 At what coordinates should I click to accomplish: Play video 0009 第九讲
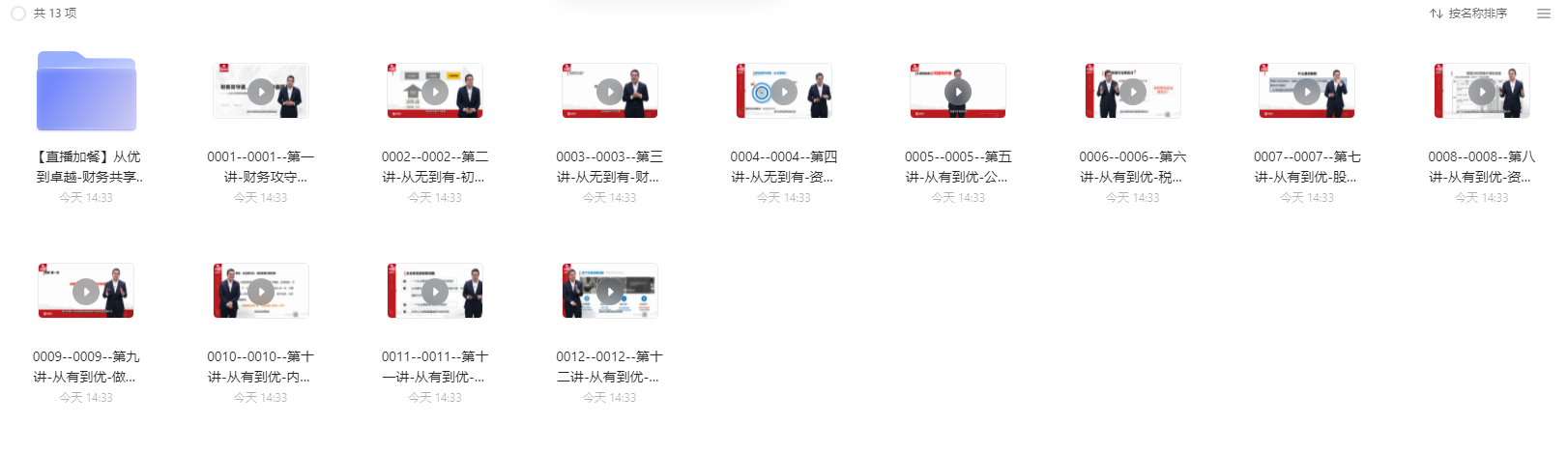pos(86,292)
